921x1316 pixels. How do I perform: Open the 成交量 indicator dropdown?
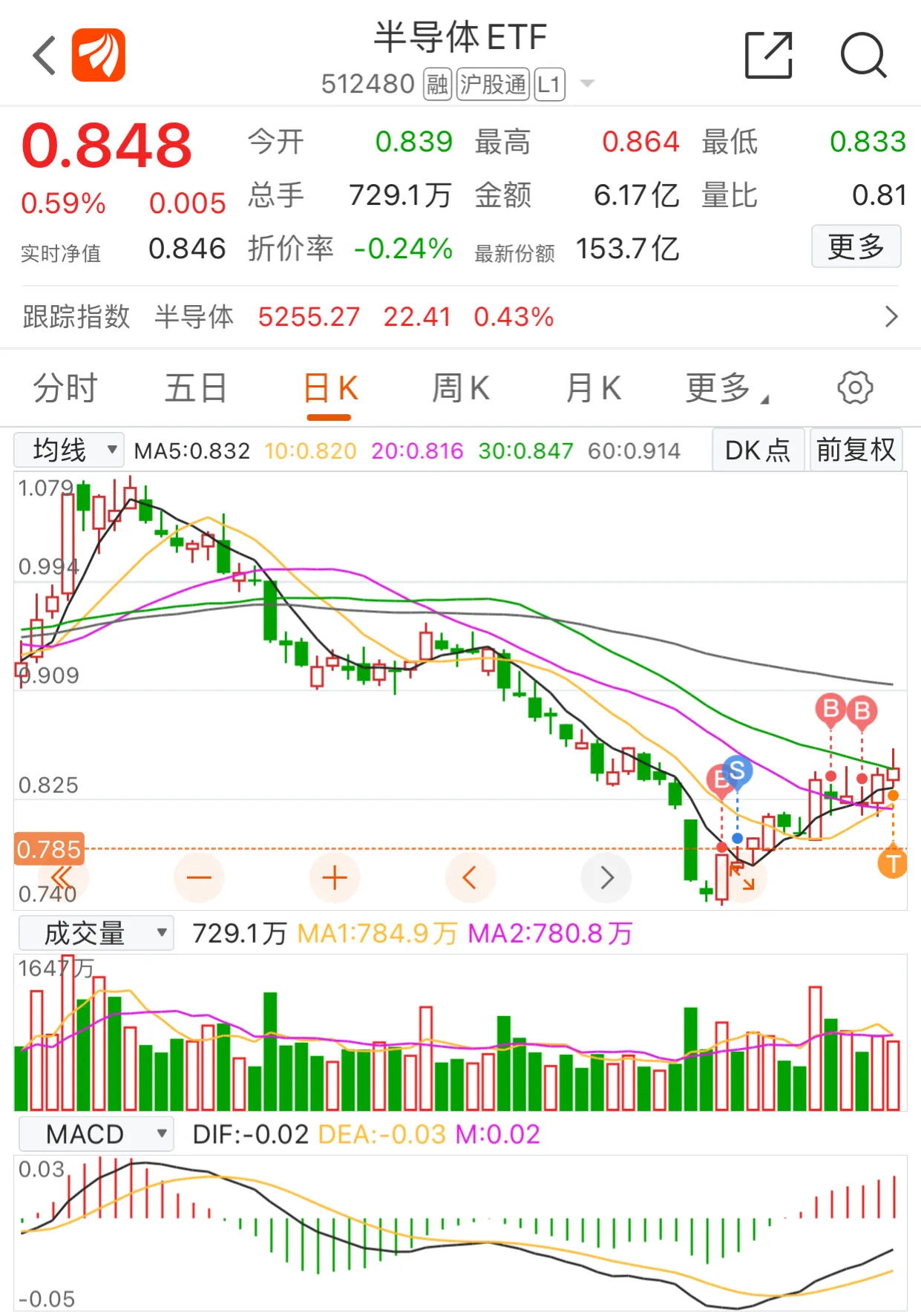coord(96,933)
